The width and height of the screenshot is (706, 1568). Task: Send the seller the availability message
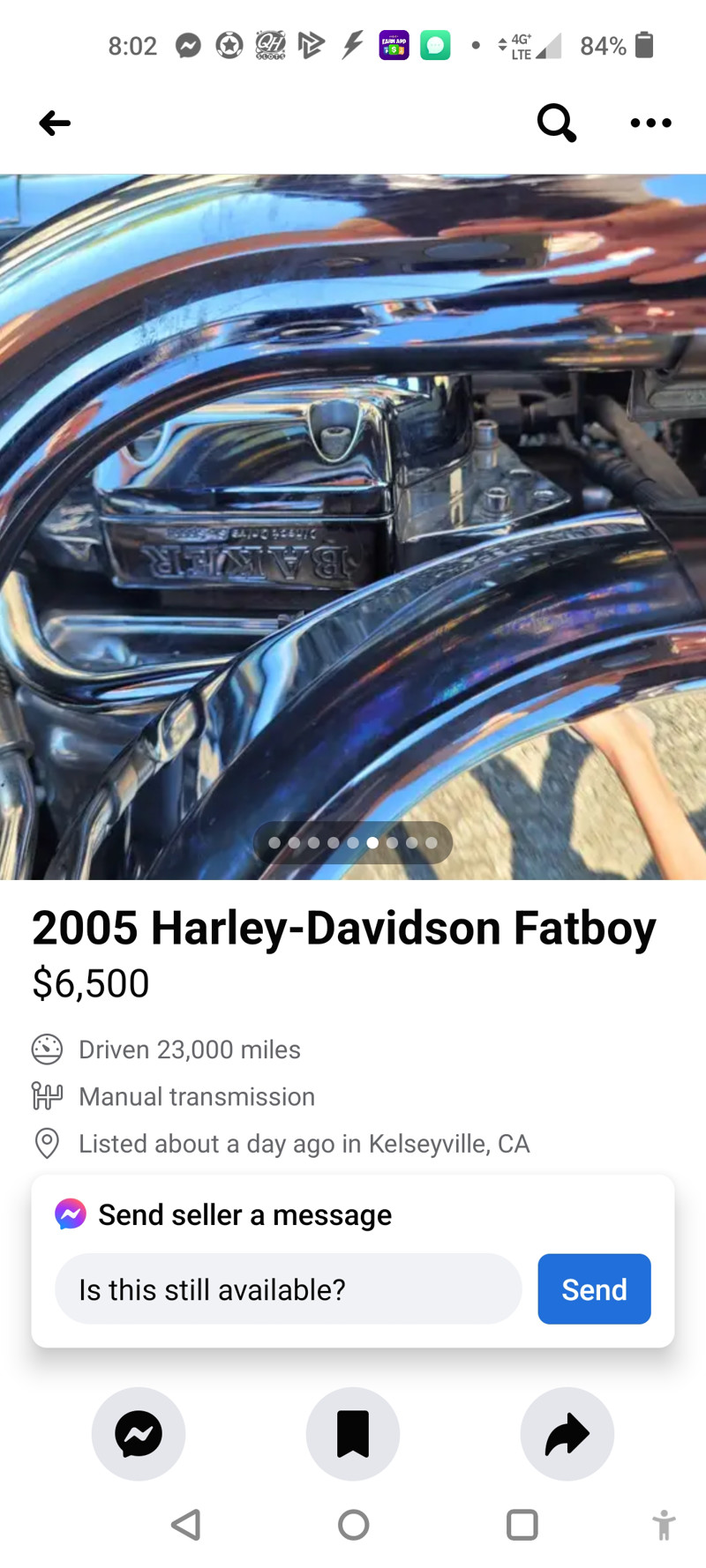(594, 1288)
